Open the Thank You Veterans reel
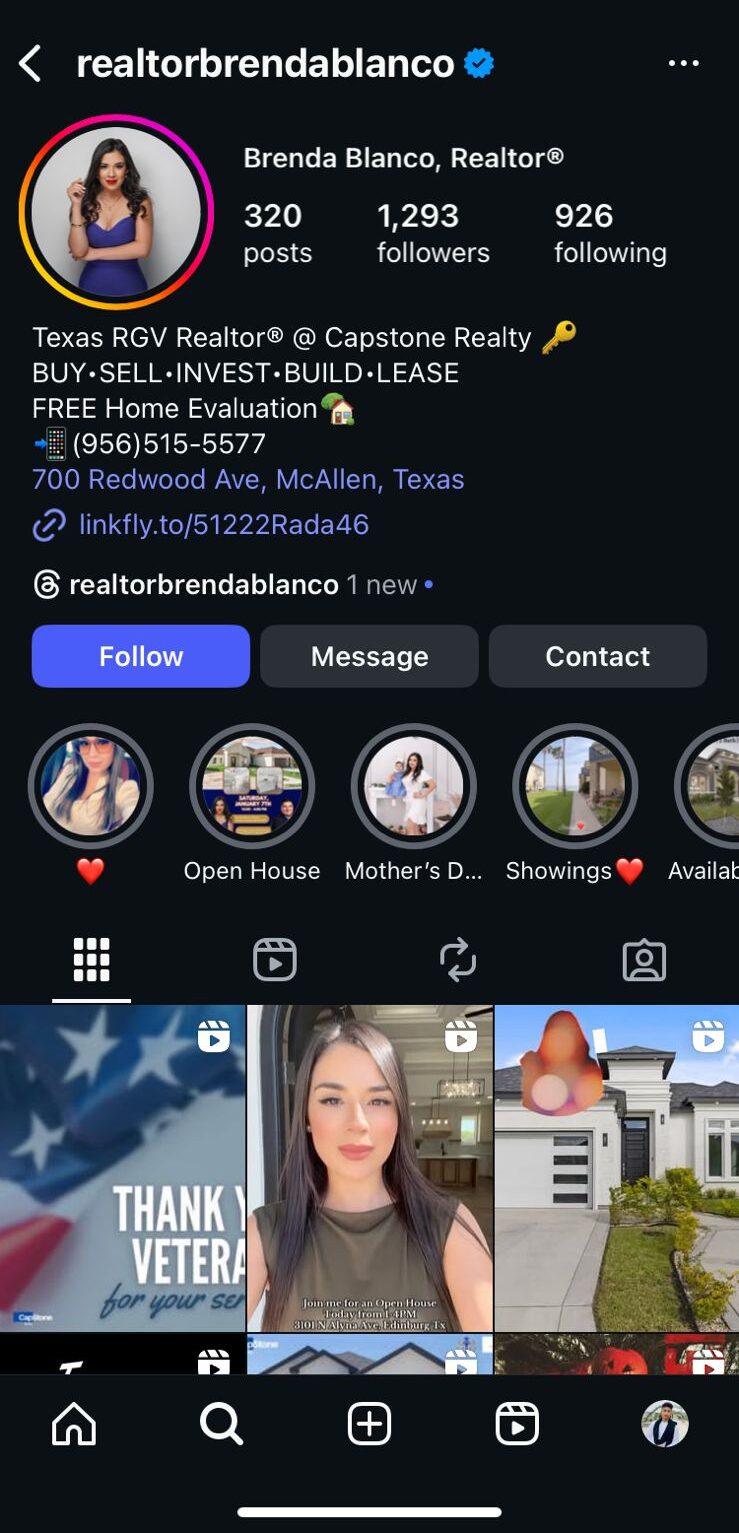The image size is (739, 1533). 122,1168
